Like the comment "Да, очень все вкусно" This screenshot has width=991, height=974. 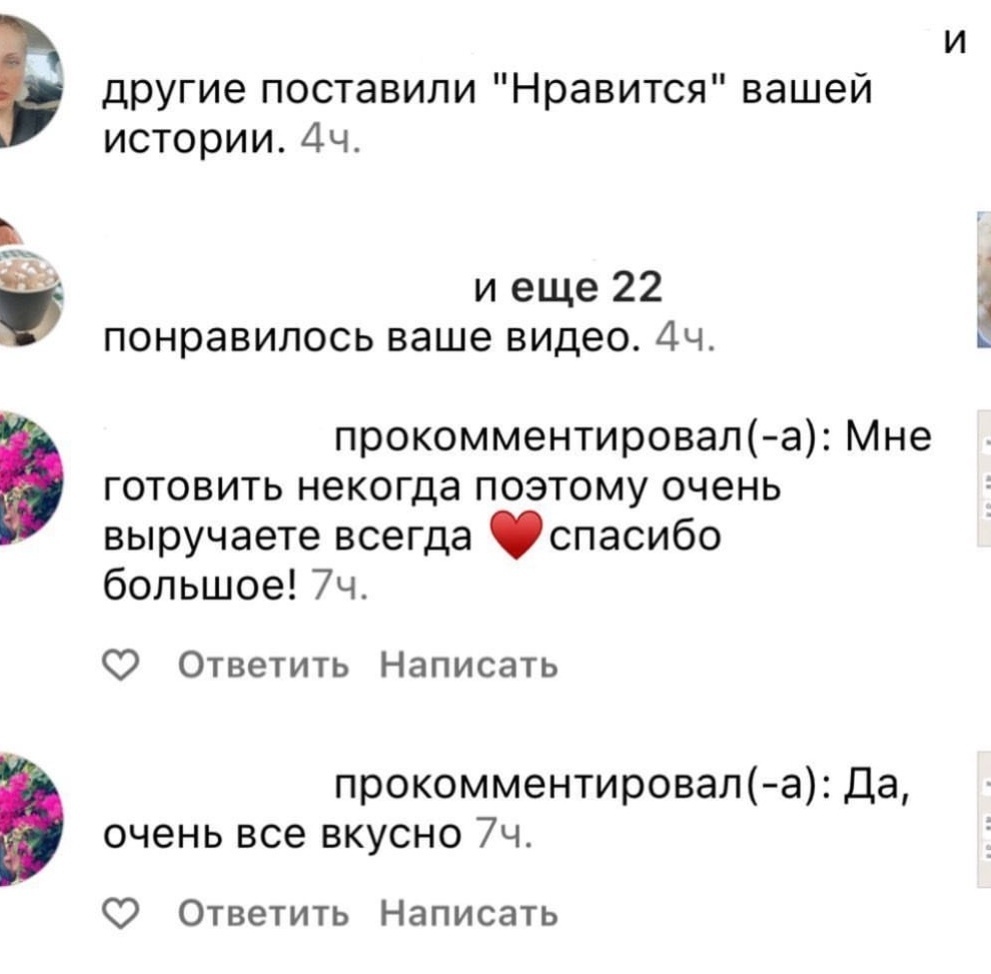tap(119, 914)
